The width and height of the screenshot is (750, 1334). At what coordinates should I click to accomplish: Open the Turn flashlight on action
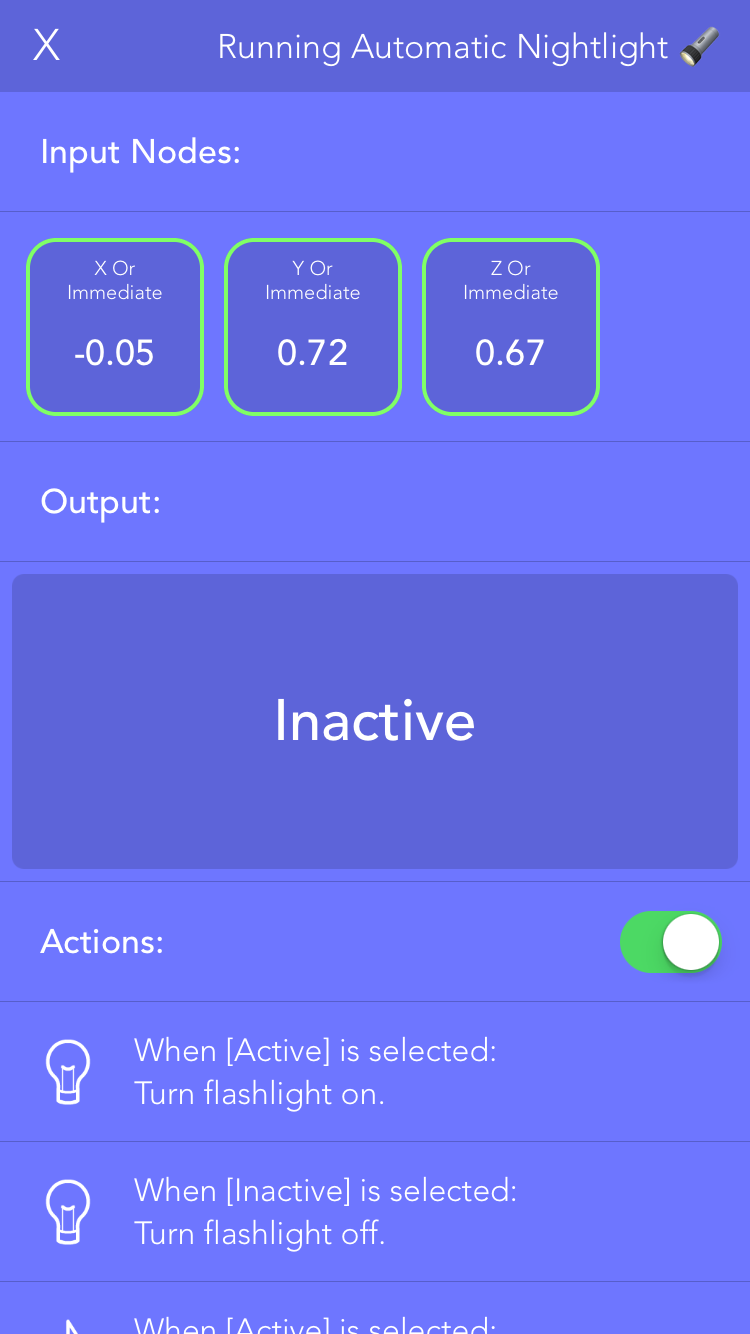[x=375, y=1072]
